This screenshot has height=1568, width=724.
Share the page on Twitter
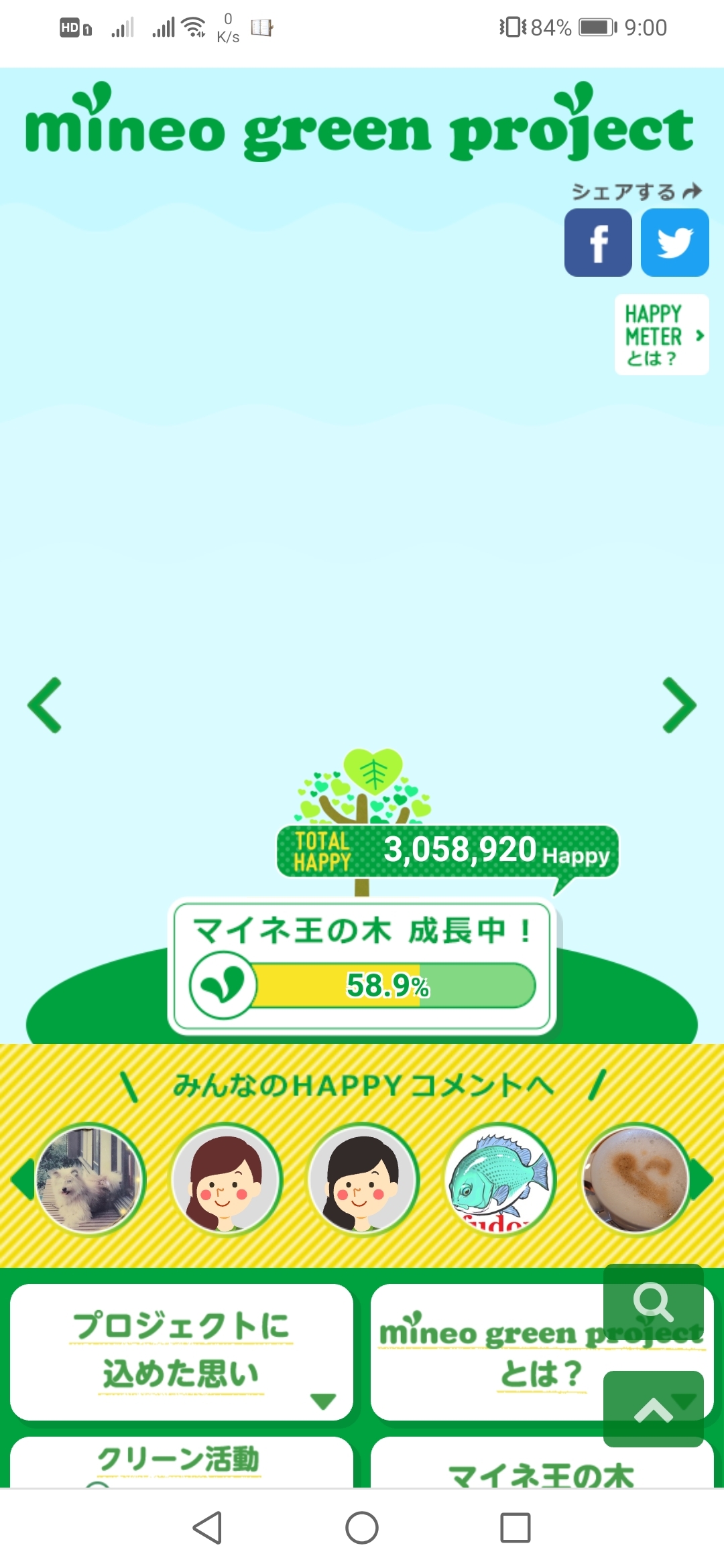tap(674, 243)
